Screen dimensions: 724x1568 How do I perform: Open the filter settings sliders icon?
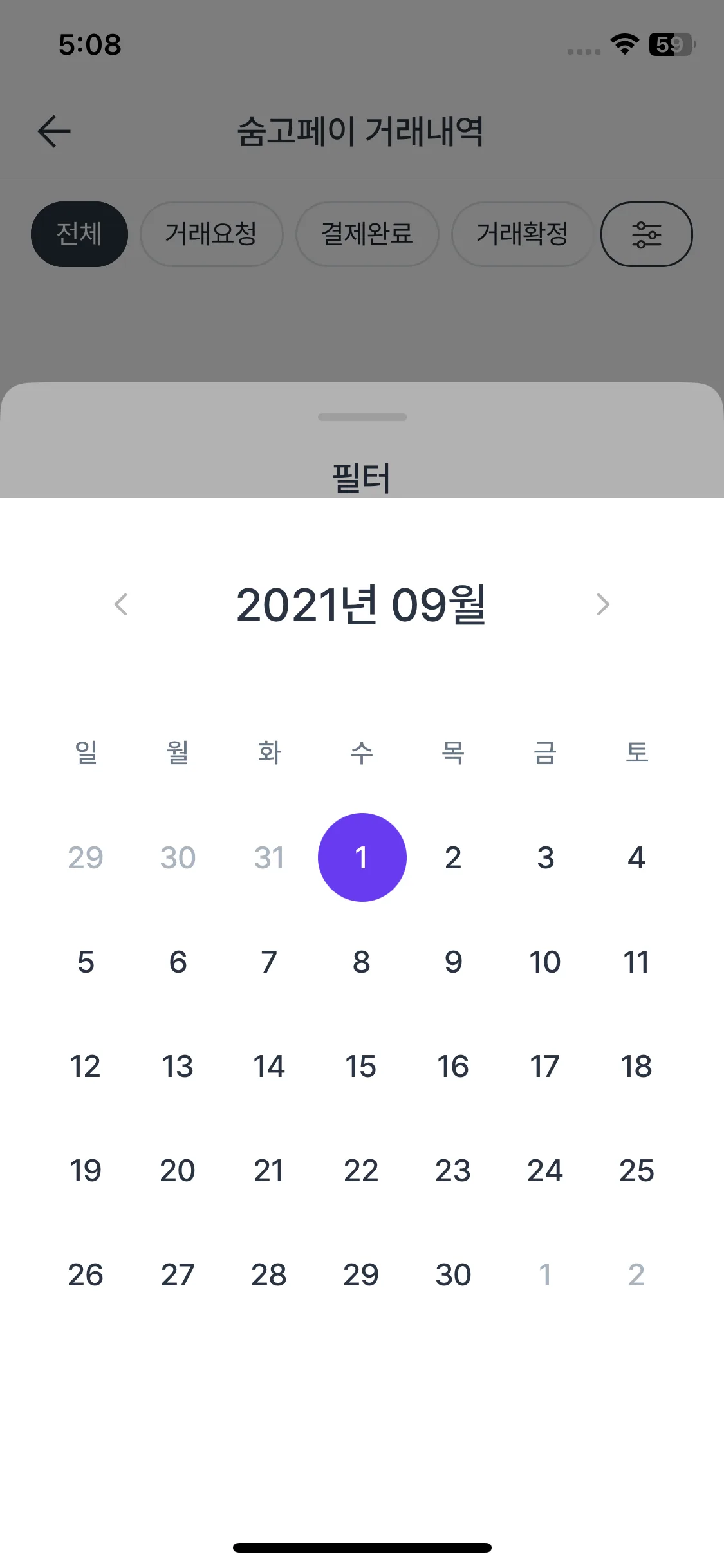pyautogui.click(x=646, y=234)
